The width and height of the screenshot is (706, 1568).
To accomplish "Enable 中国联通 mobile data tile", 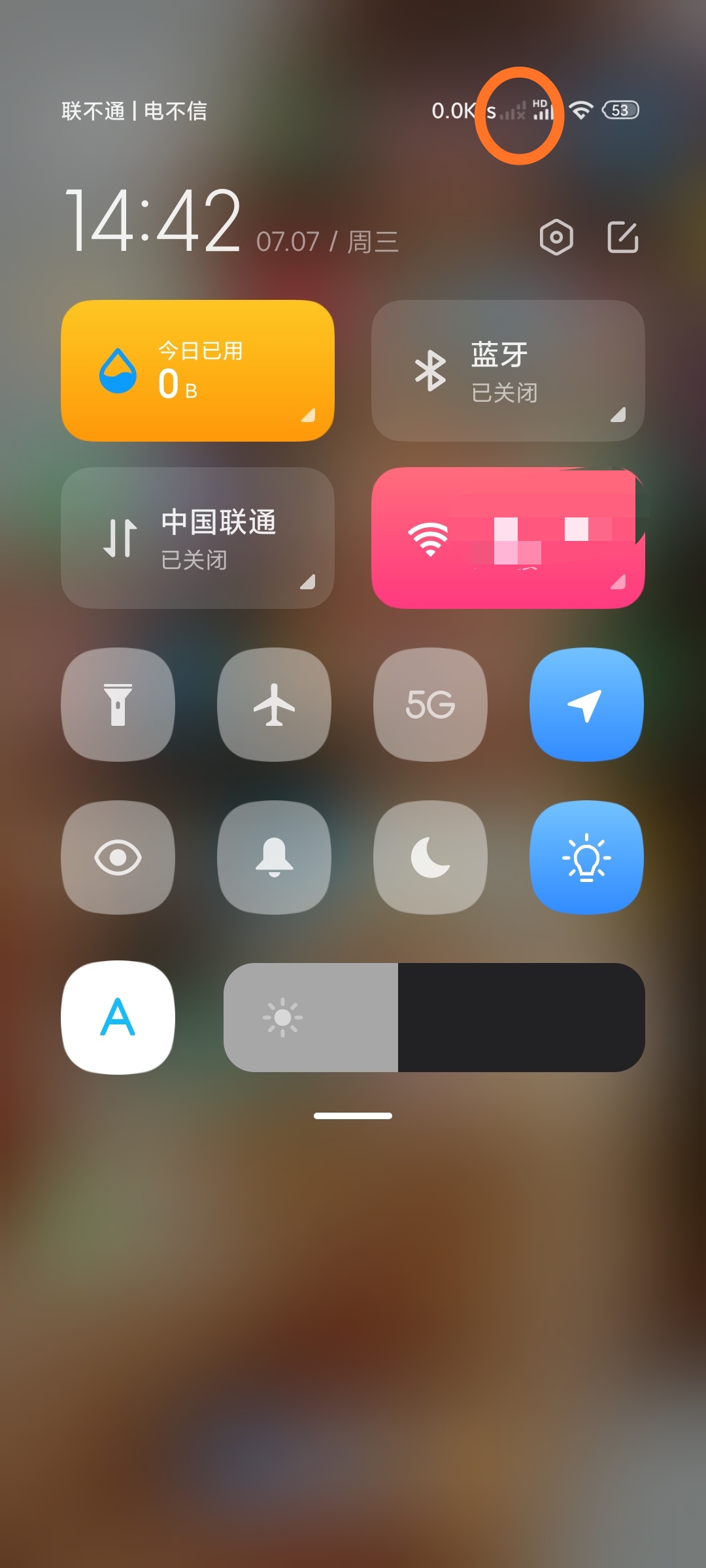I will [197, 538].
